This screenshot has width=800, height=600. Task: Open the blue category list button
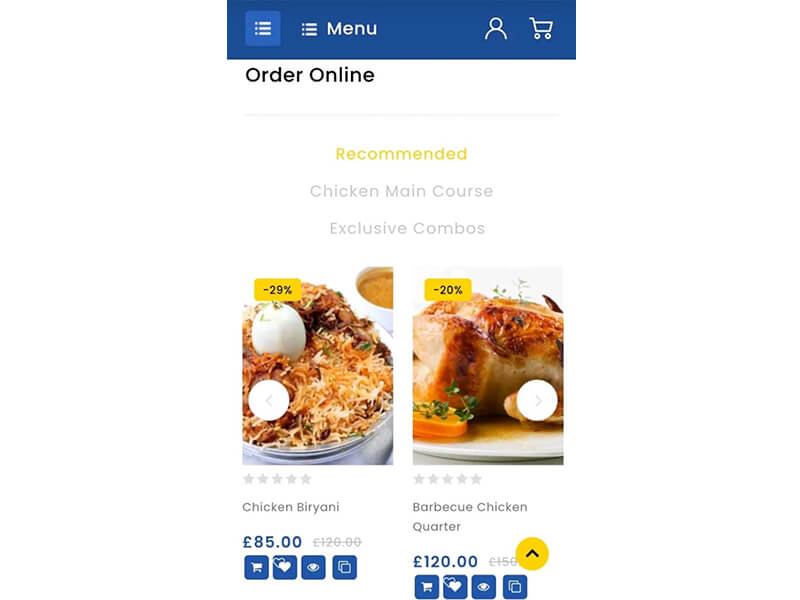click(263, 29)
